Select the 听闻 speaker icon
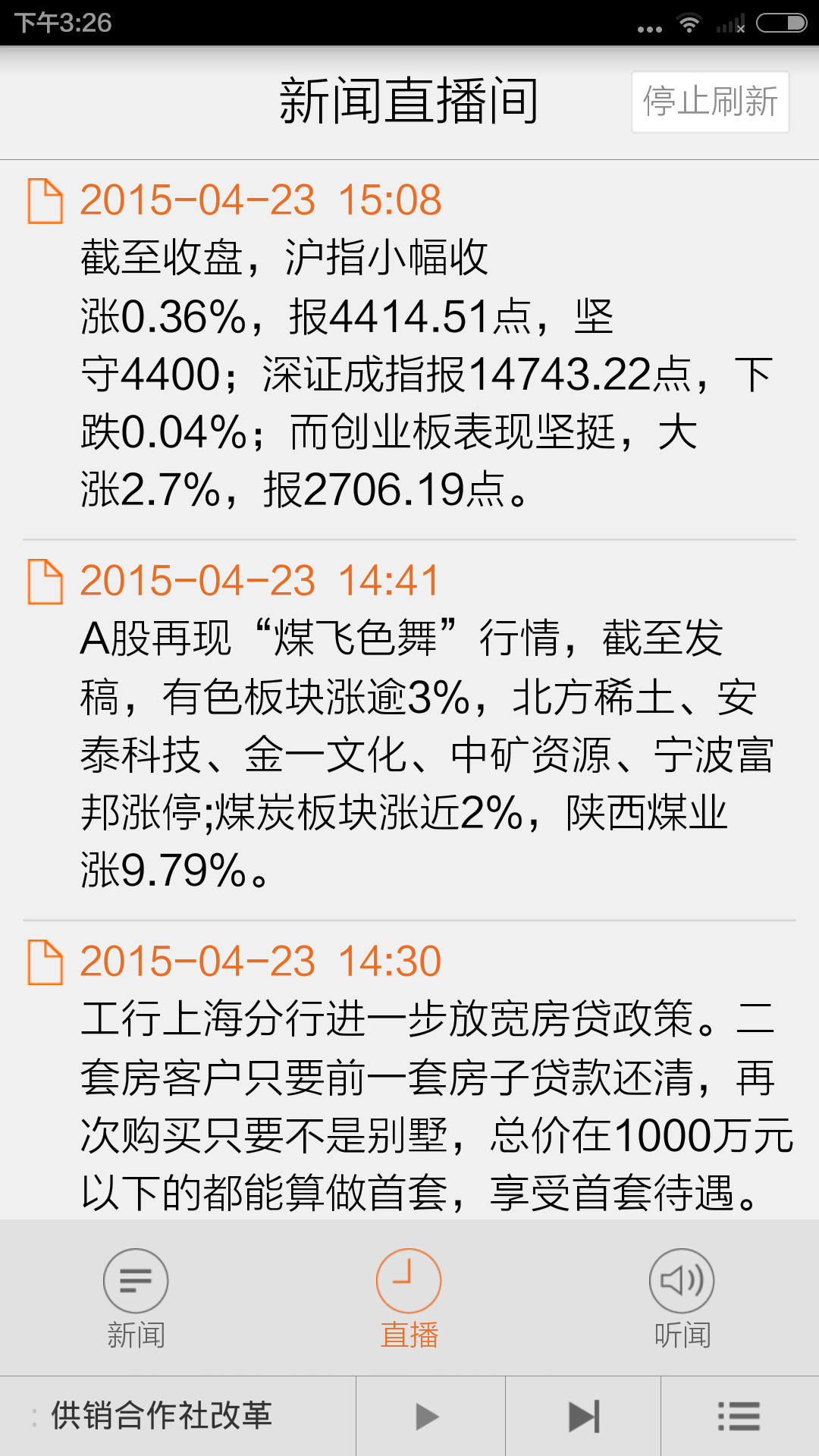819x1456 pixels. coord(682,1279)
